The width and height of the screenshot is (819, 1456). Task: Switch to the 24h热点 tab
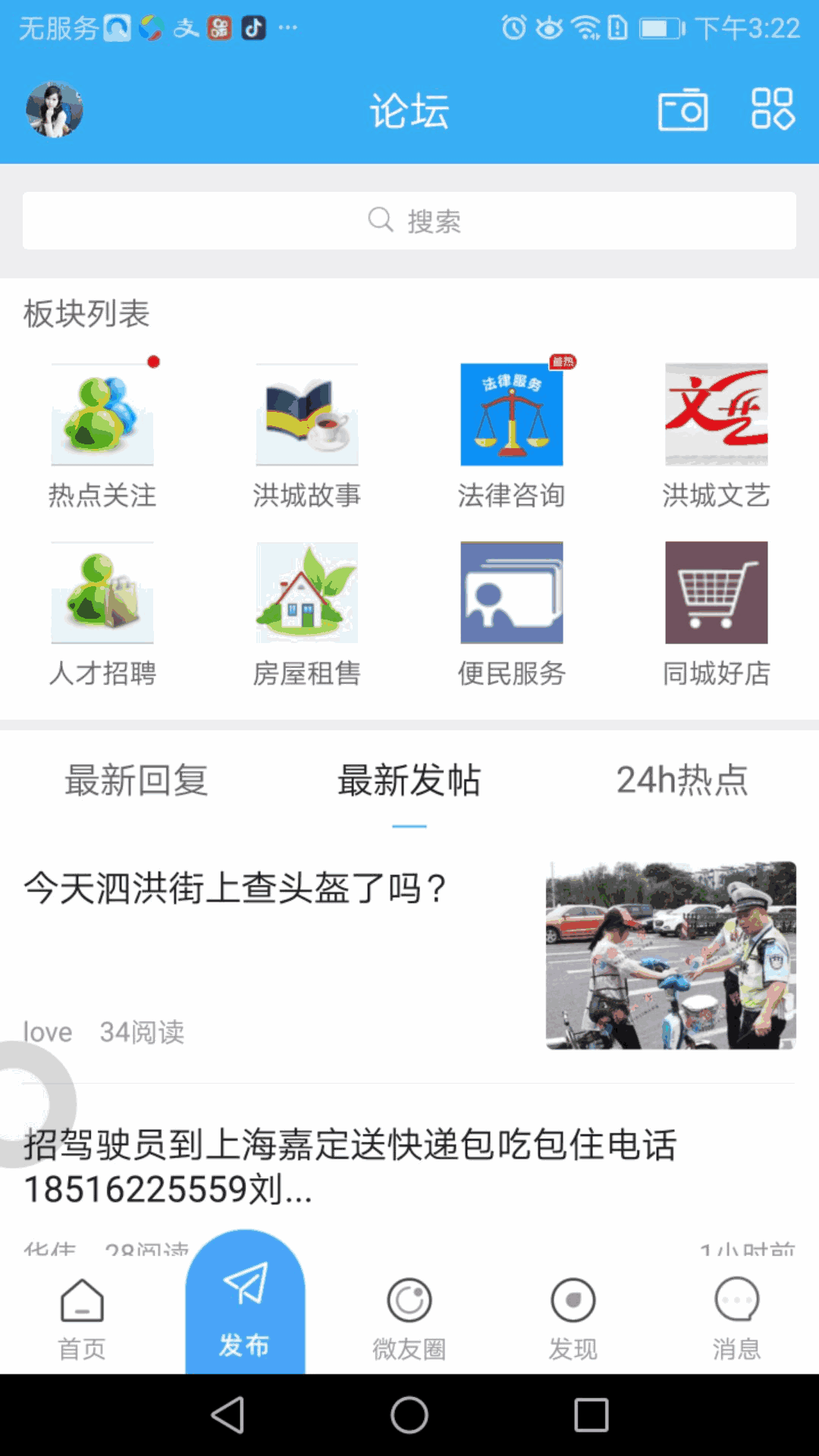point(682,780)
